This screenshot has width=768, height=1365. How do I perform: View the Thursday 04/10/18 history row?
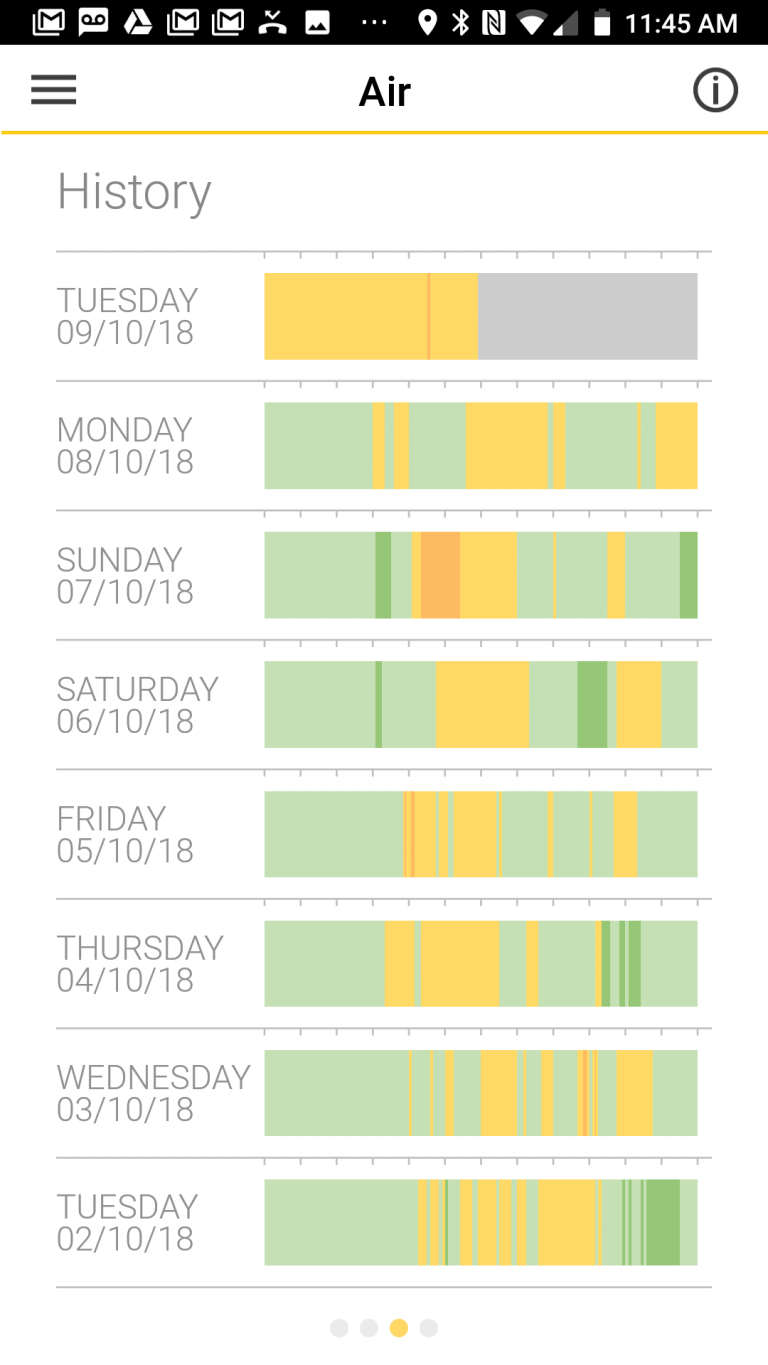pos(384,963)
